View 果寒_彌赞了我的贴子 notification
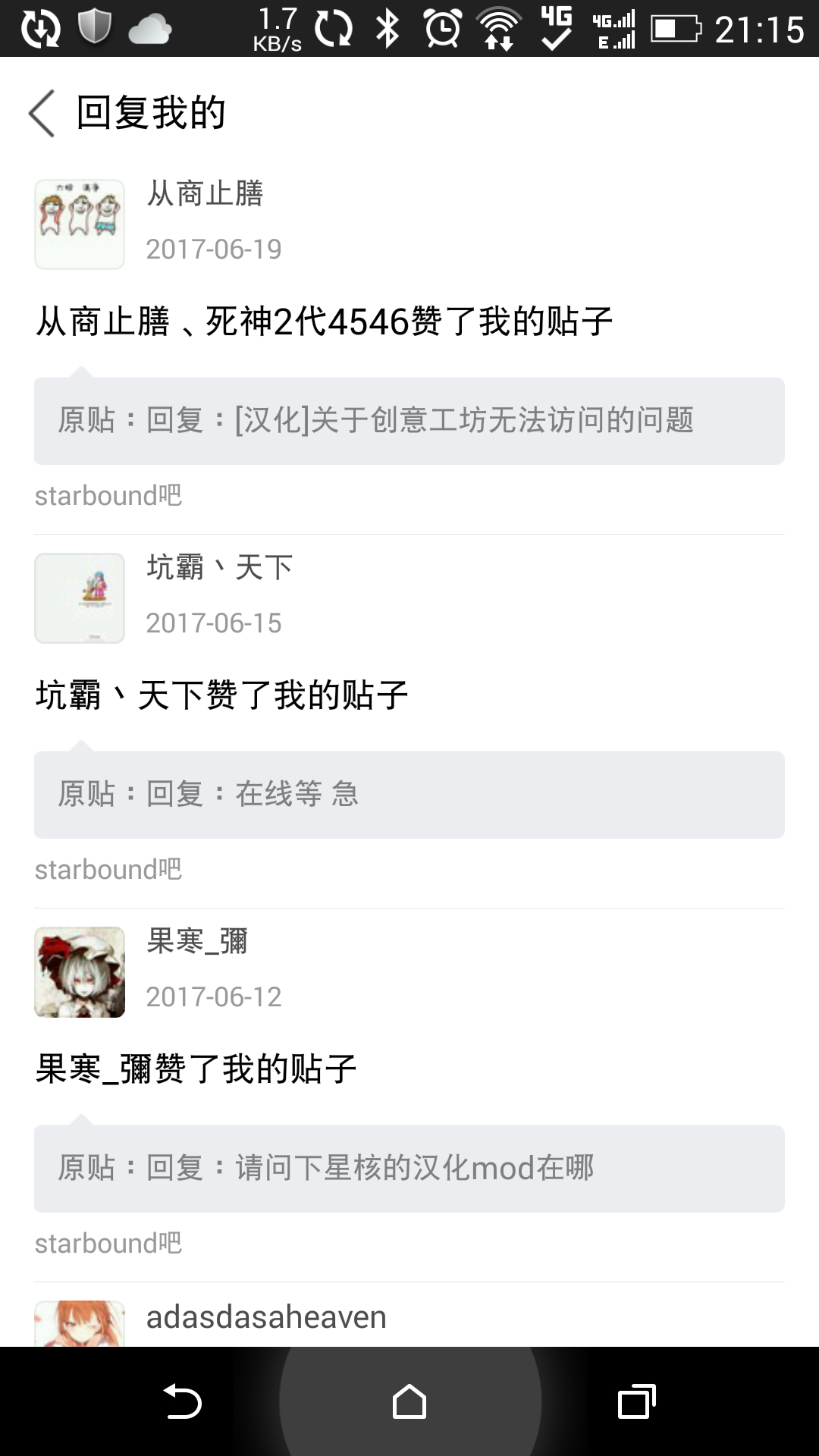Screen dimensions: 819x1456 coord(196,1069)
